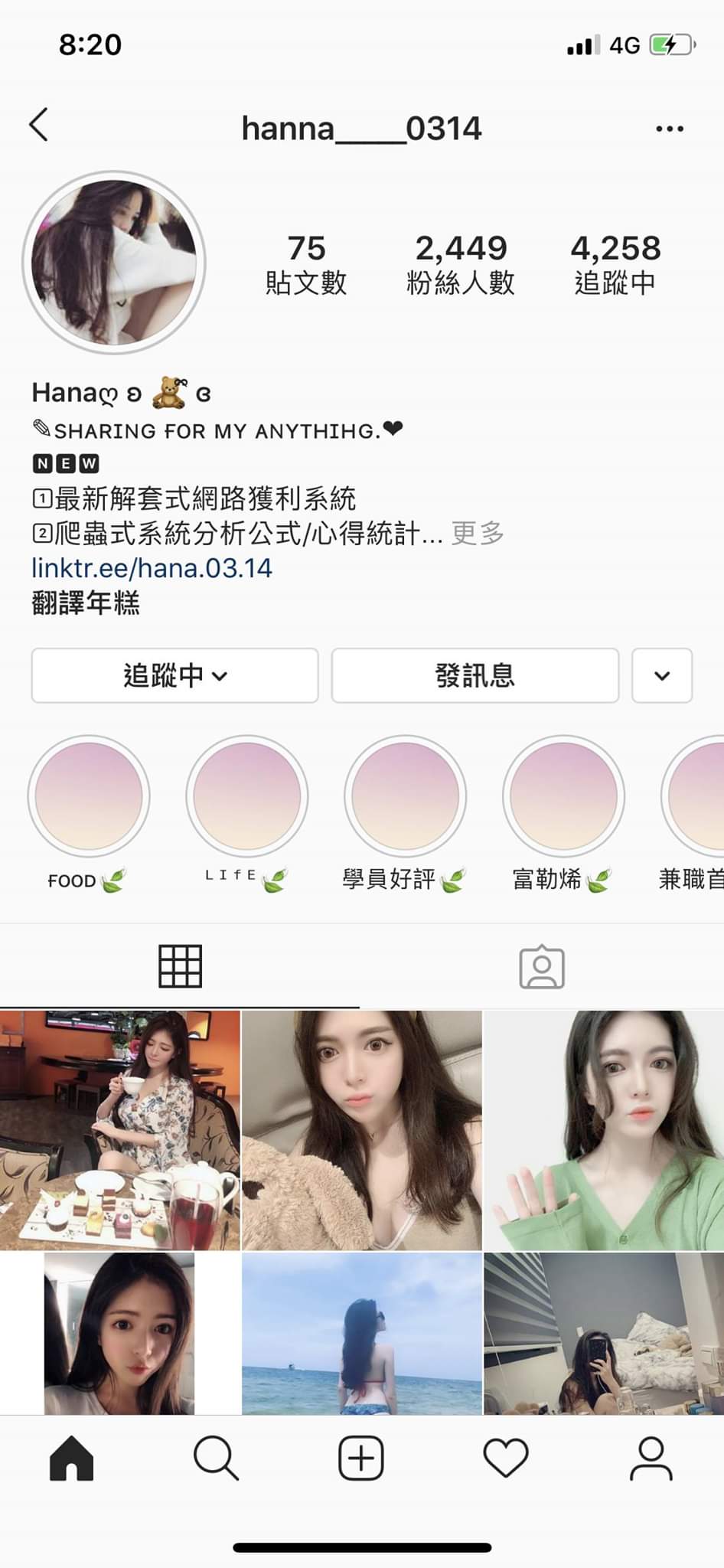Open the FOOD story highlight
Viewport: 724px width, 1568px height.
coord(89,796)
